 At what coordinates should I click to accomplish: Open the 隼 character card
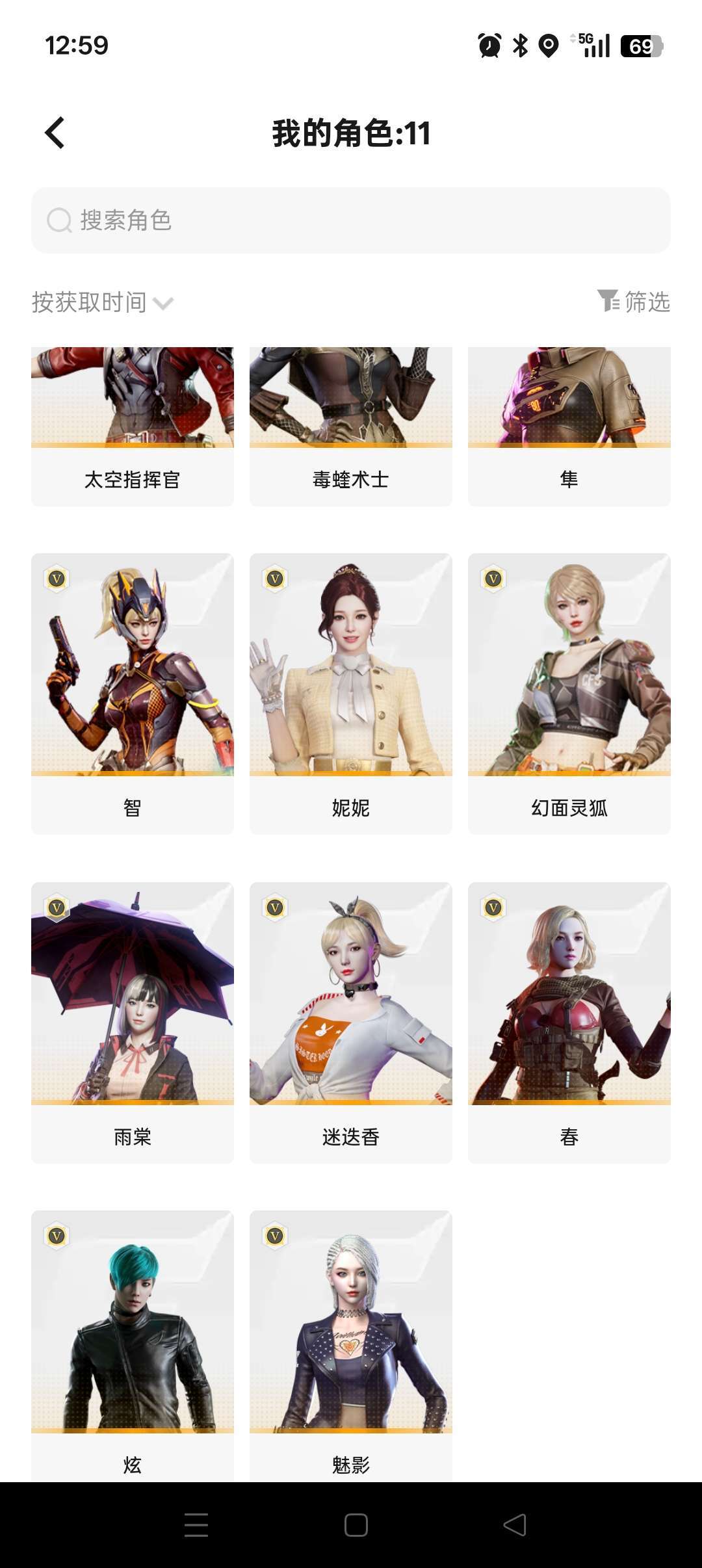569,423
